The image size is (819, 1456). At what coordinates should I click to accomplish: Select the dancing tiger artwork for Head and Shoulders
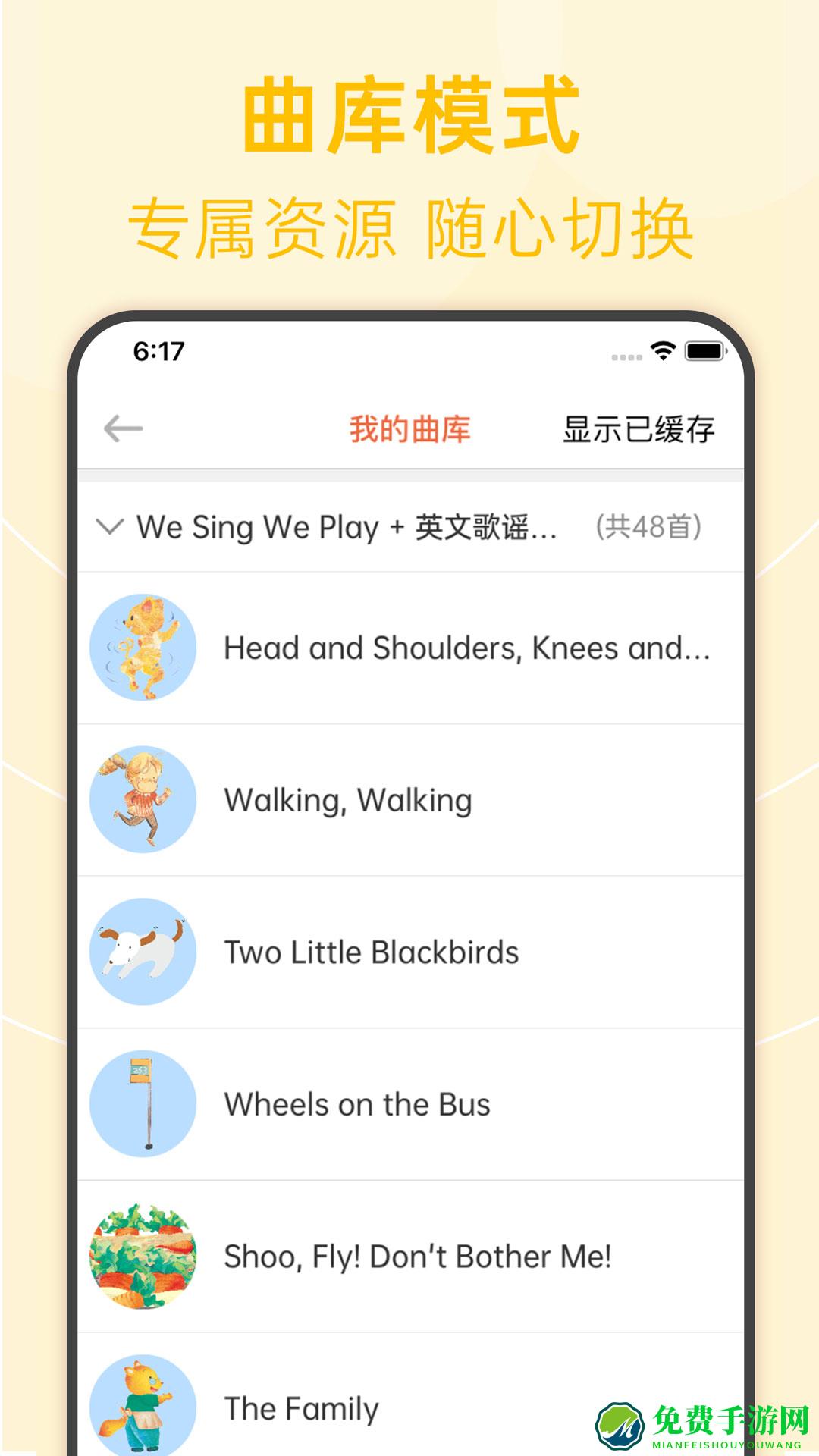[143, 648]
